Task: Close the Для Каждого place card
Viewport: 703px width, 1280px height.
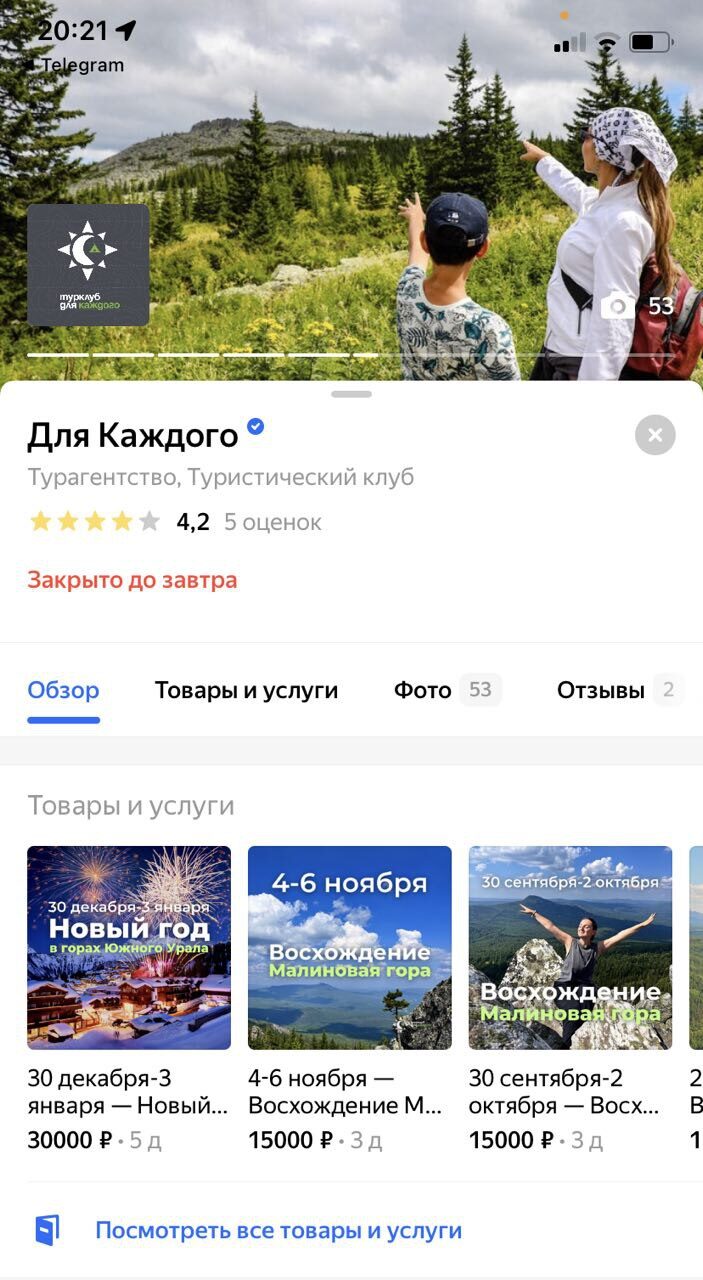Action: [655, 435]
